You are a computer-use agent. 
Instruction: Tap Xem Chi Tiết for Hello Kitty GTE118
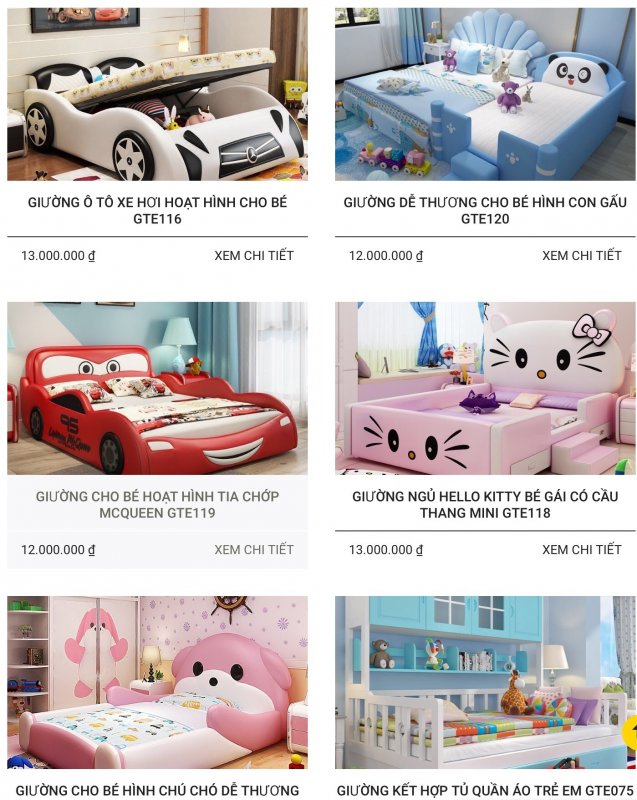[x=582, y=549]
